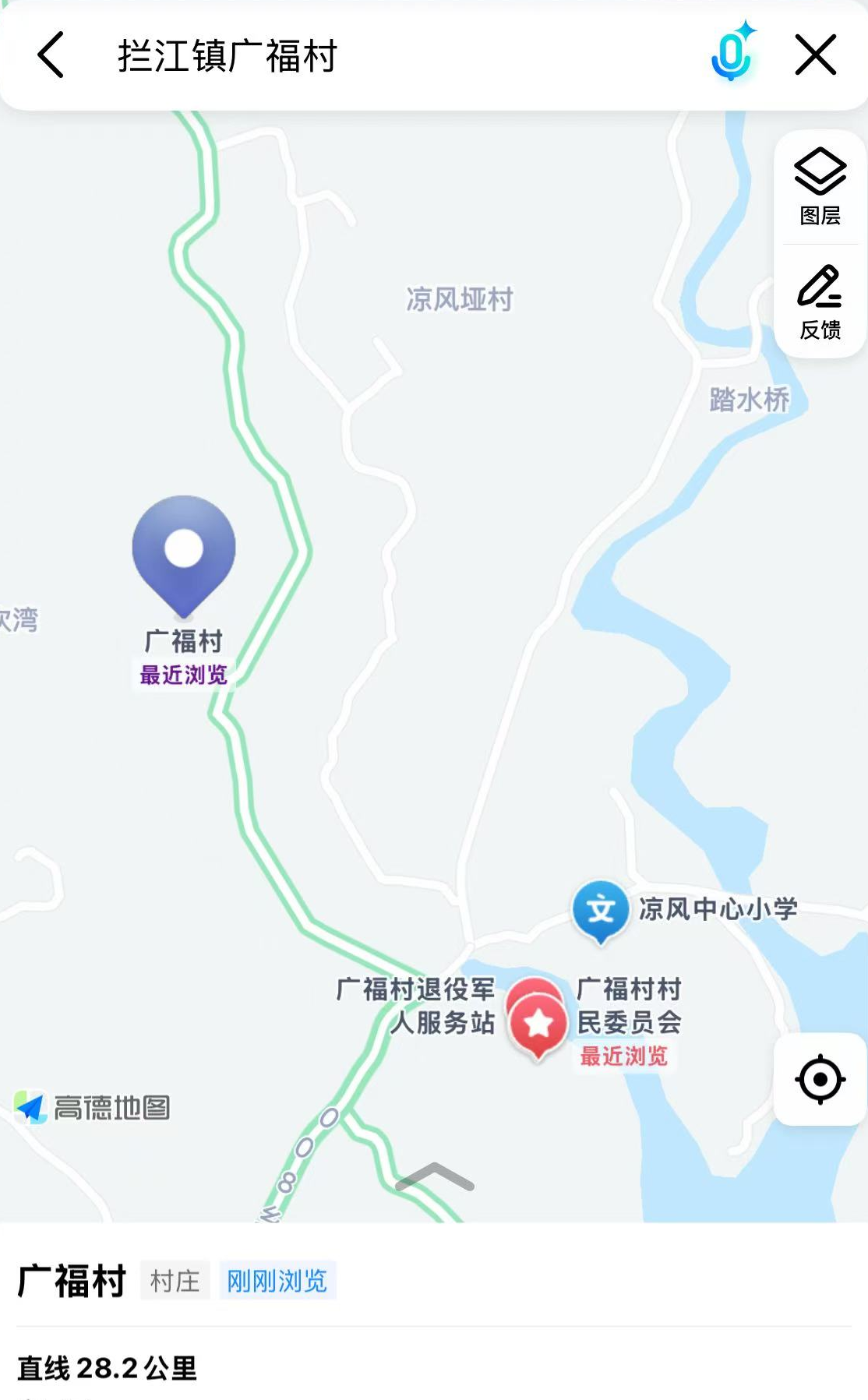Screen dimensions: 868x1400
Task: Open the 反馈 feedback button
Action: click(x=820, y=302)
